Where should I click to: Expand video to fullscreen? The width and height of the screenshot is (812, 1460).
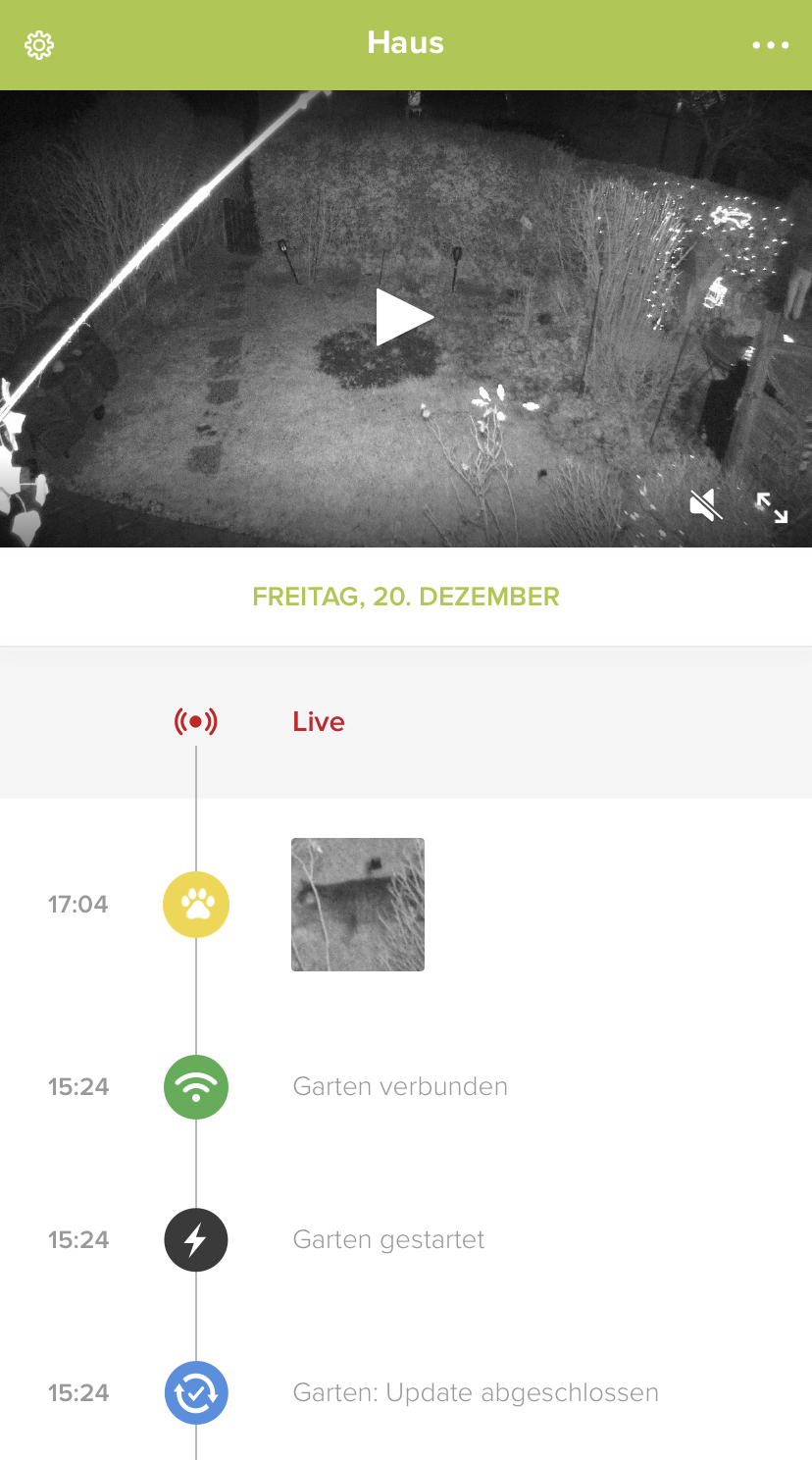coord(772,507)
